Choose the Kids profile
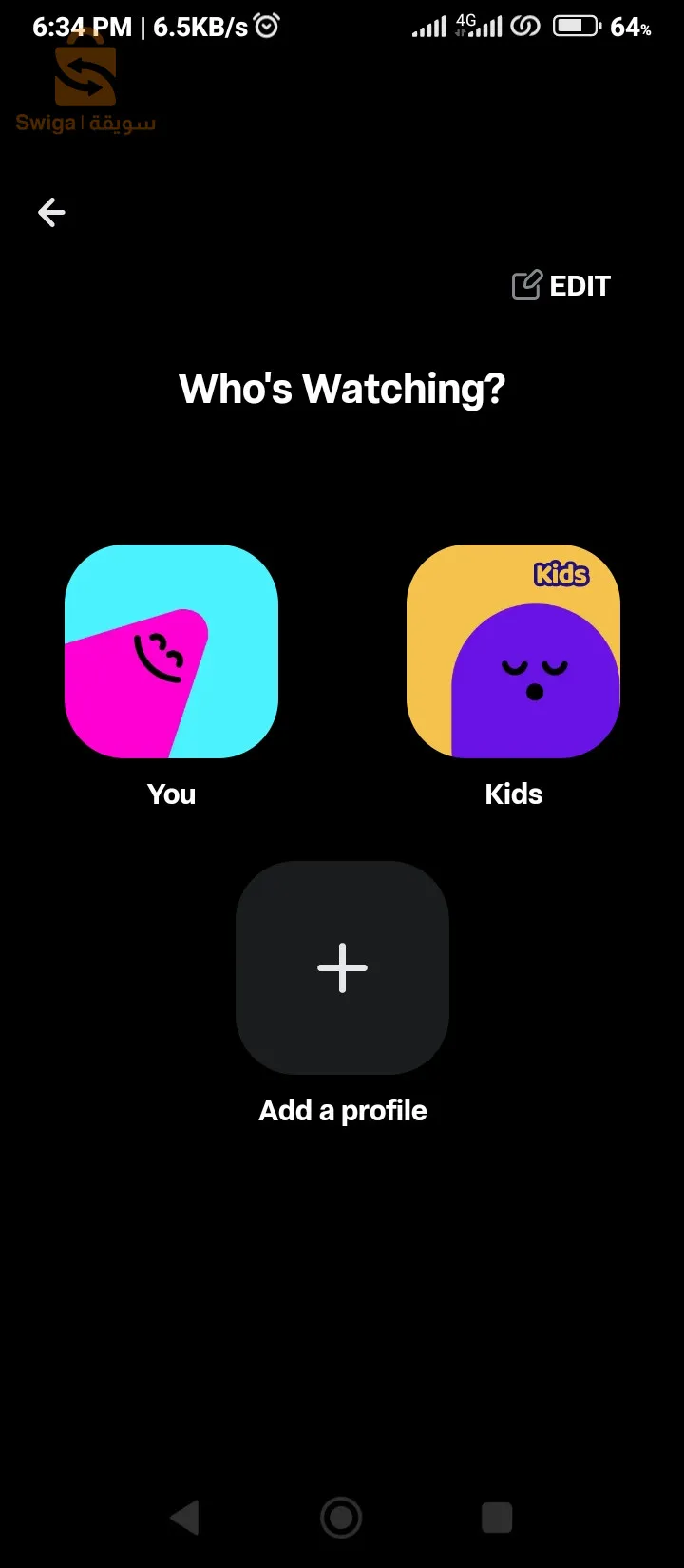Image resolution: width=684 pixels, height=1568 pixels. (513, 652)
